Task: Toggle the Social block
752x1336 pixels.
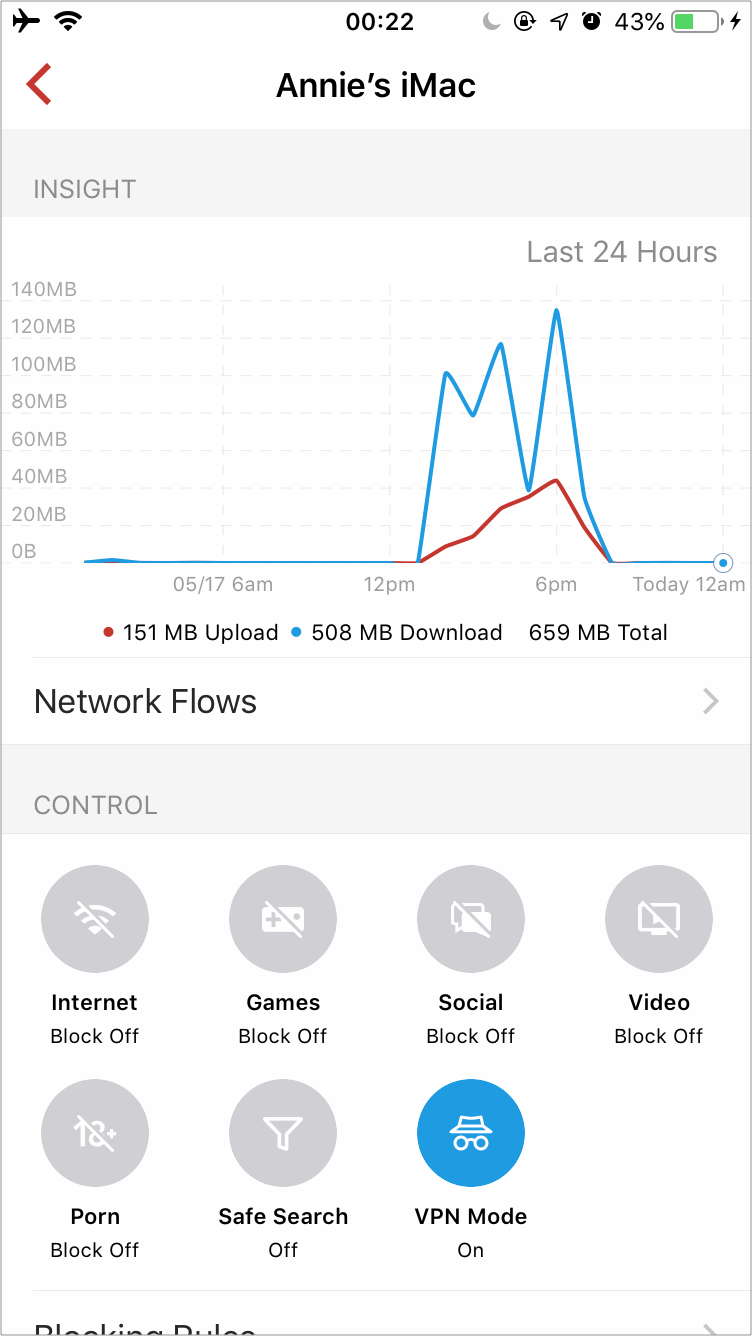Action: [471, 919]
